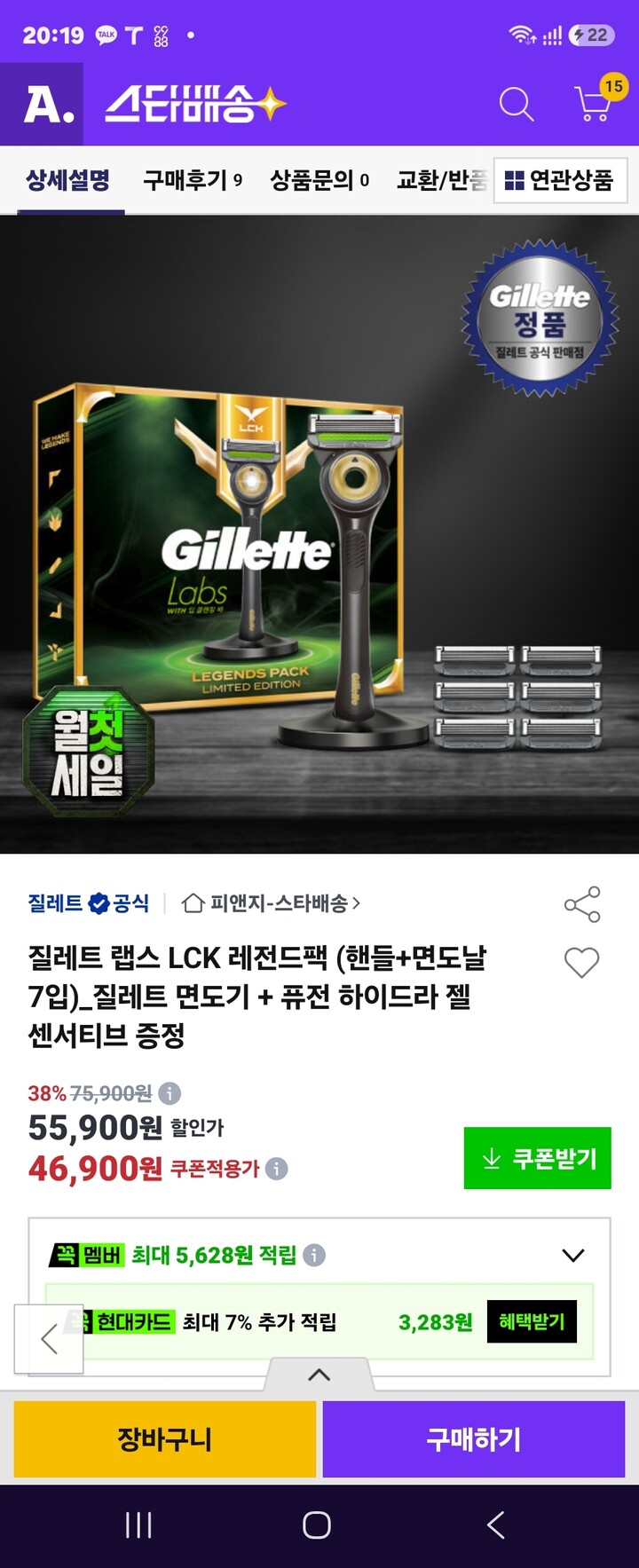Switch to the 상품문의 tab
The height and width of the screenshot is (1568, 639).
click(319, 180)
